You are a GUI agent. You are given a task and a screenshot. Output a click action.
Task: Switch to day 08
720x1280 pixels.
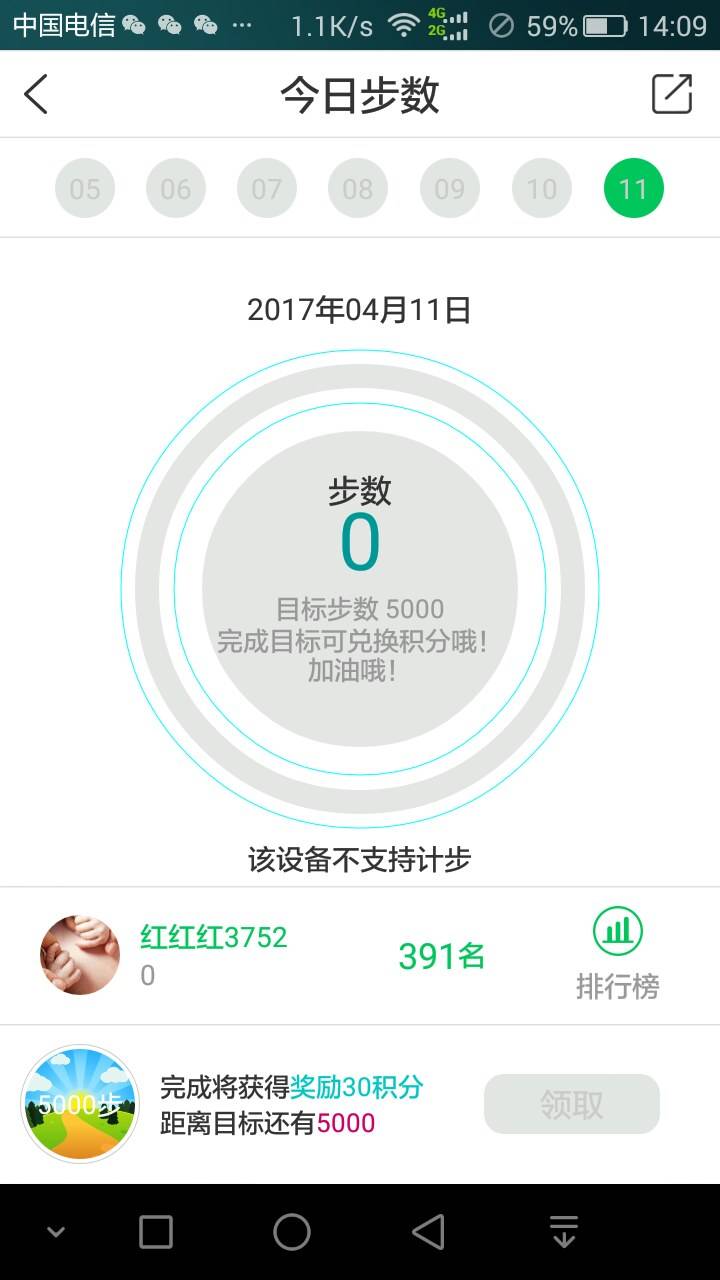358,189
